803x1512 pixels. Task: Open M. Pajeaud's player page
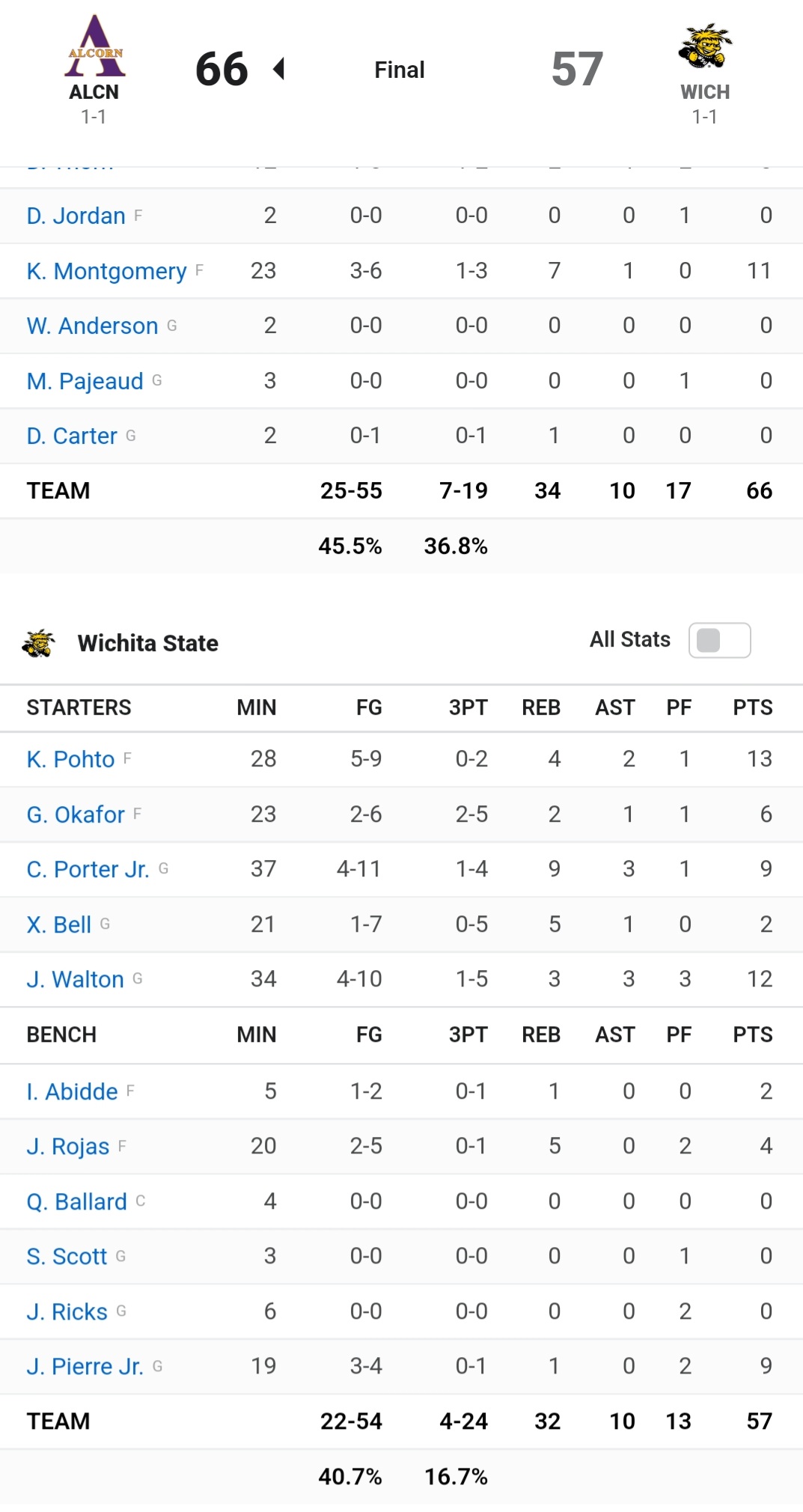85,381
